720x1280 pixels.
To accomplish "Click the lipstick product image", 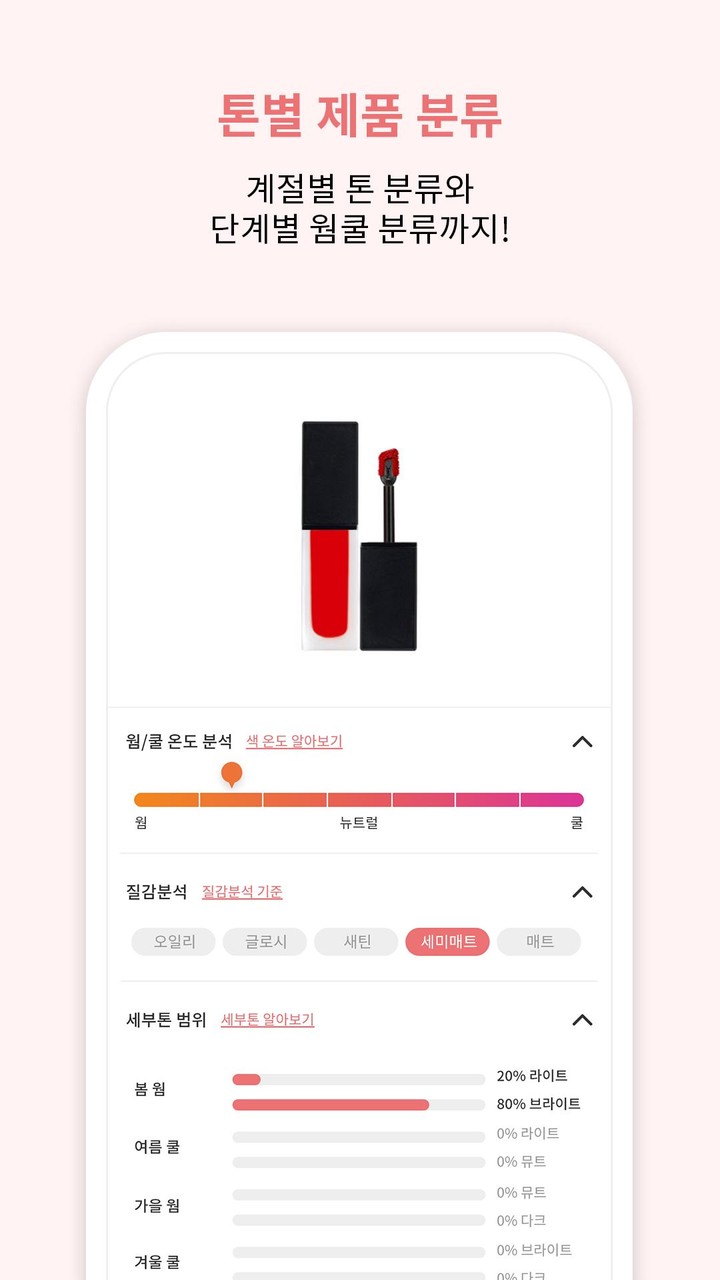I will [360, 540].
